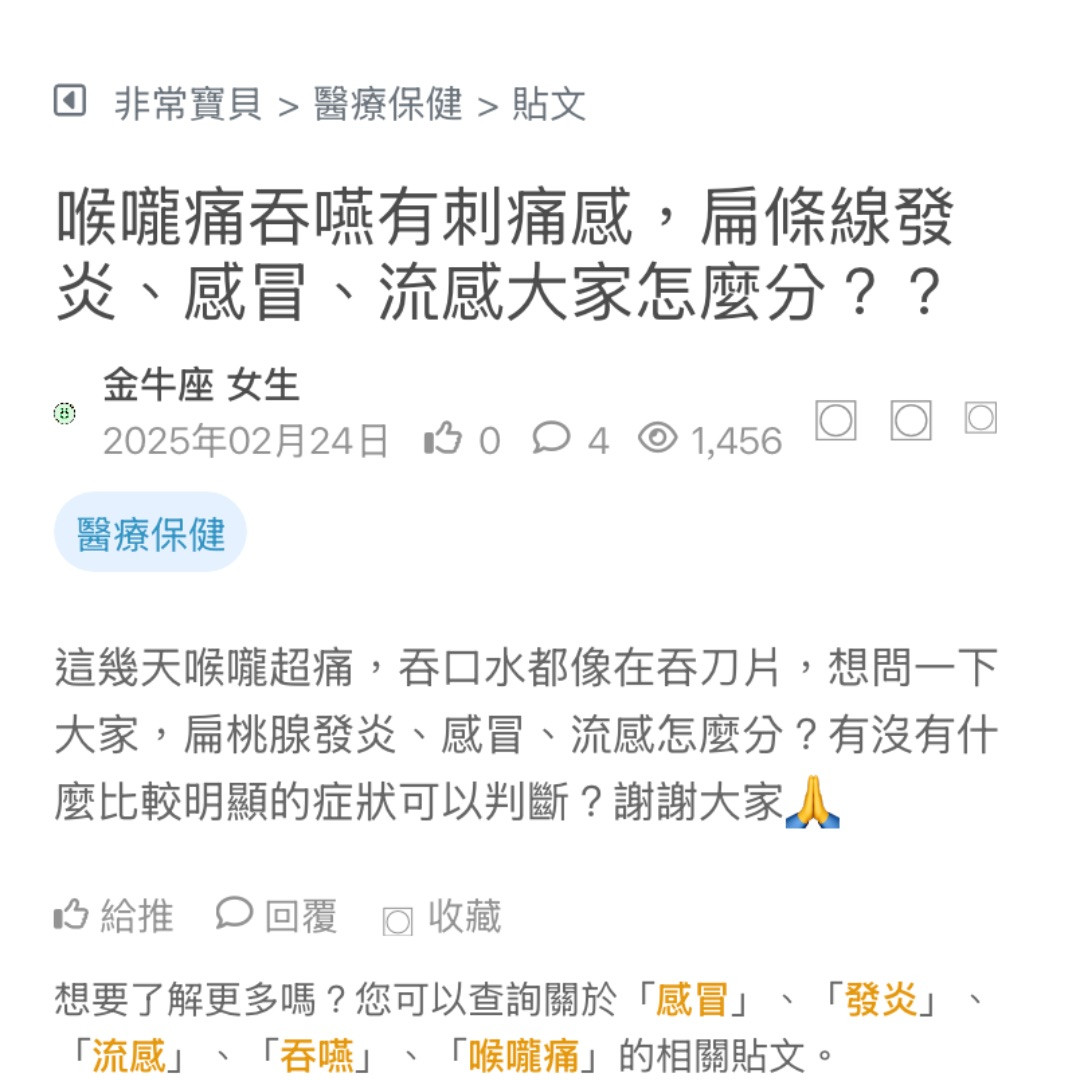The height and width of the screenshot is (1080, 1080).
Task: Tap the back arrow icon in breadcrumb
Action: (70, 101)
